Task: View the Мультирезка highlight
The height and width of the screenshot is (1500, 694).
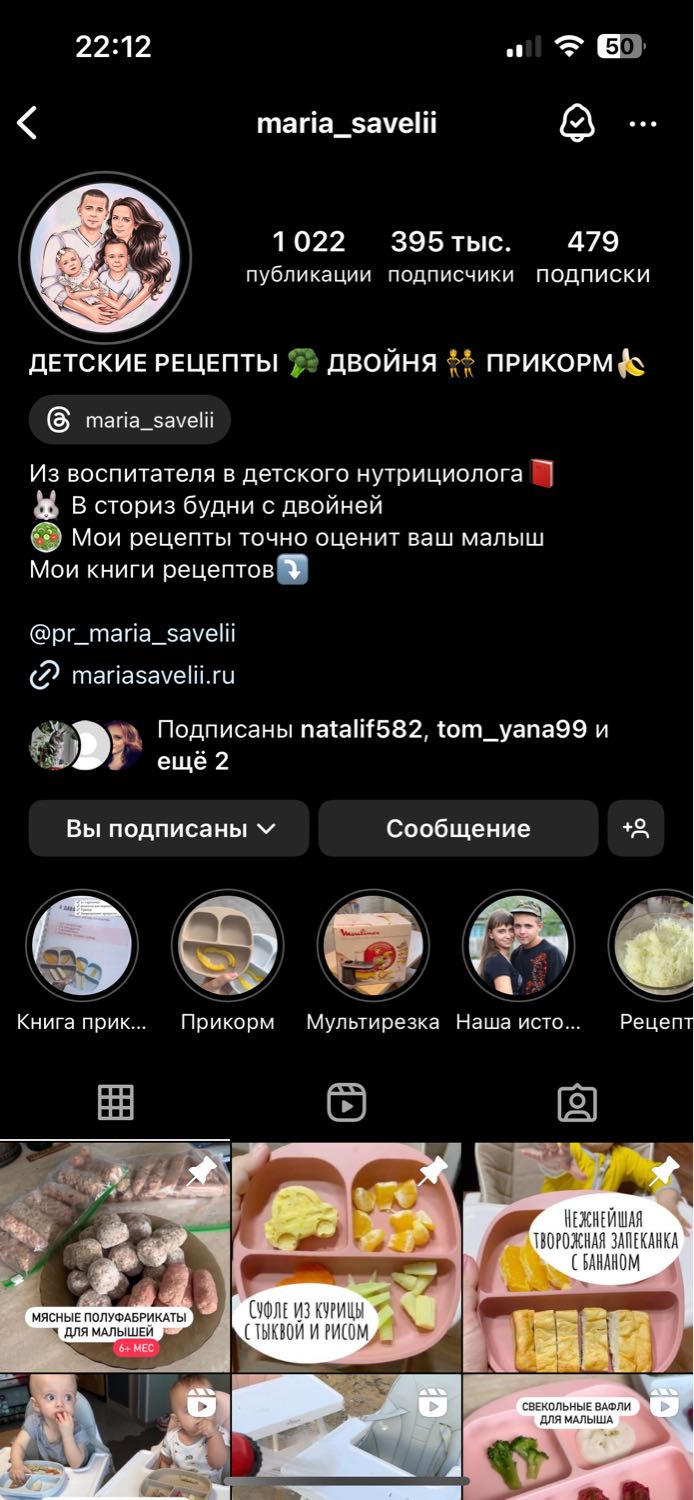Action: 373,946
